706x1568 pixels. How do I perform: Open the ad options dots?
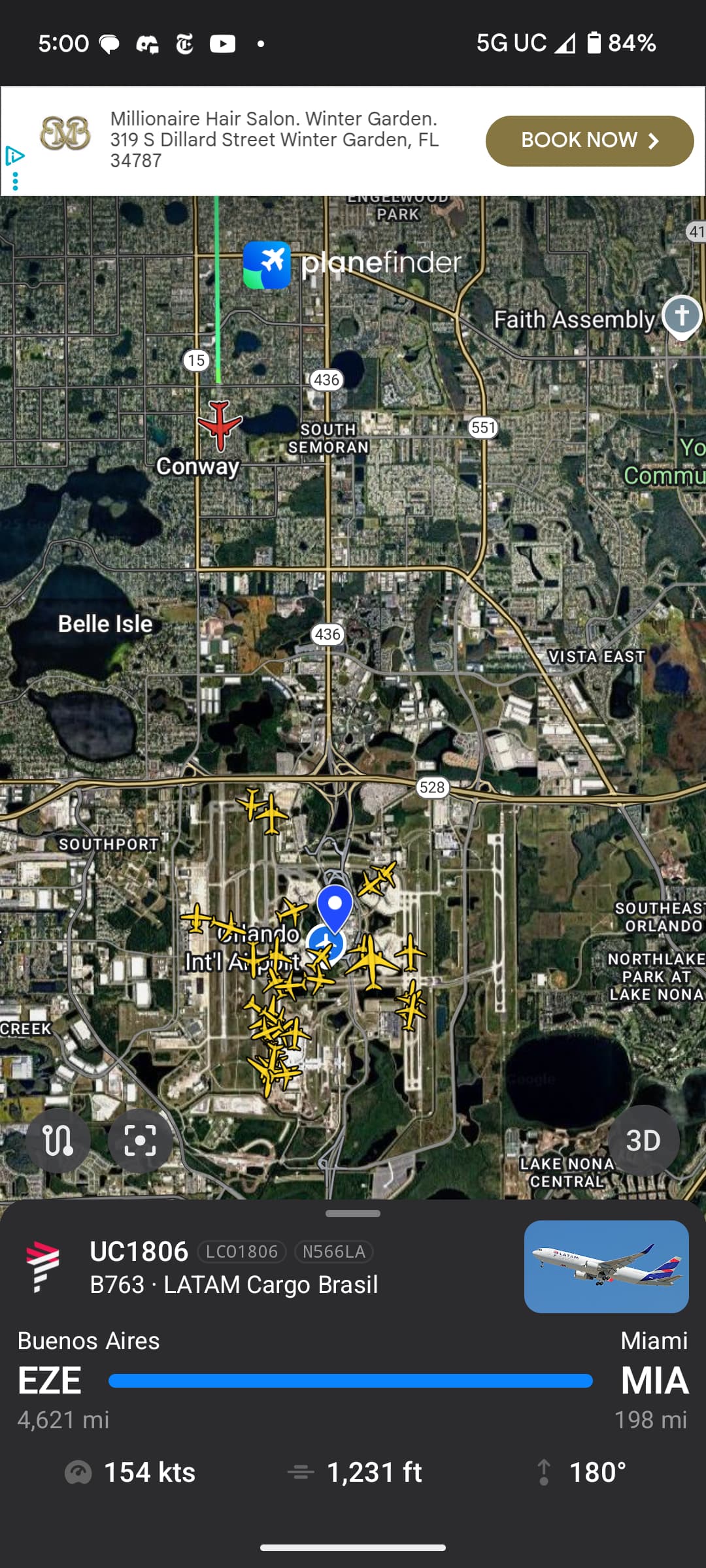15,181
